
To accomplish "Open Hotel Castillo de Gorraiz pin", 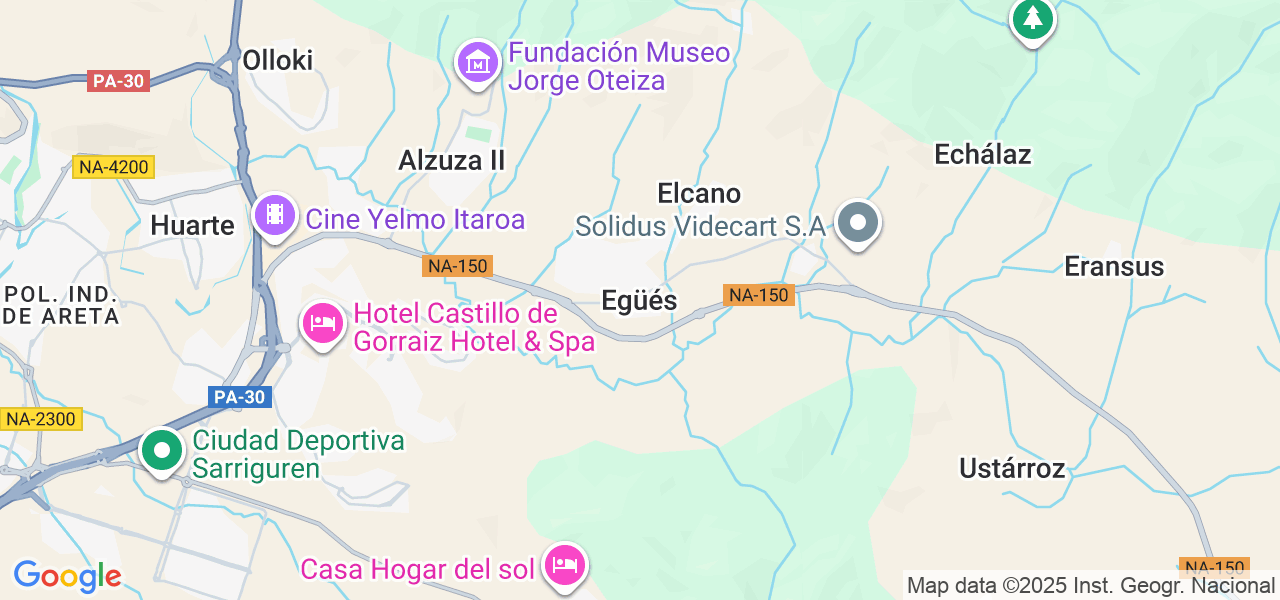I will 323,324.
